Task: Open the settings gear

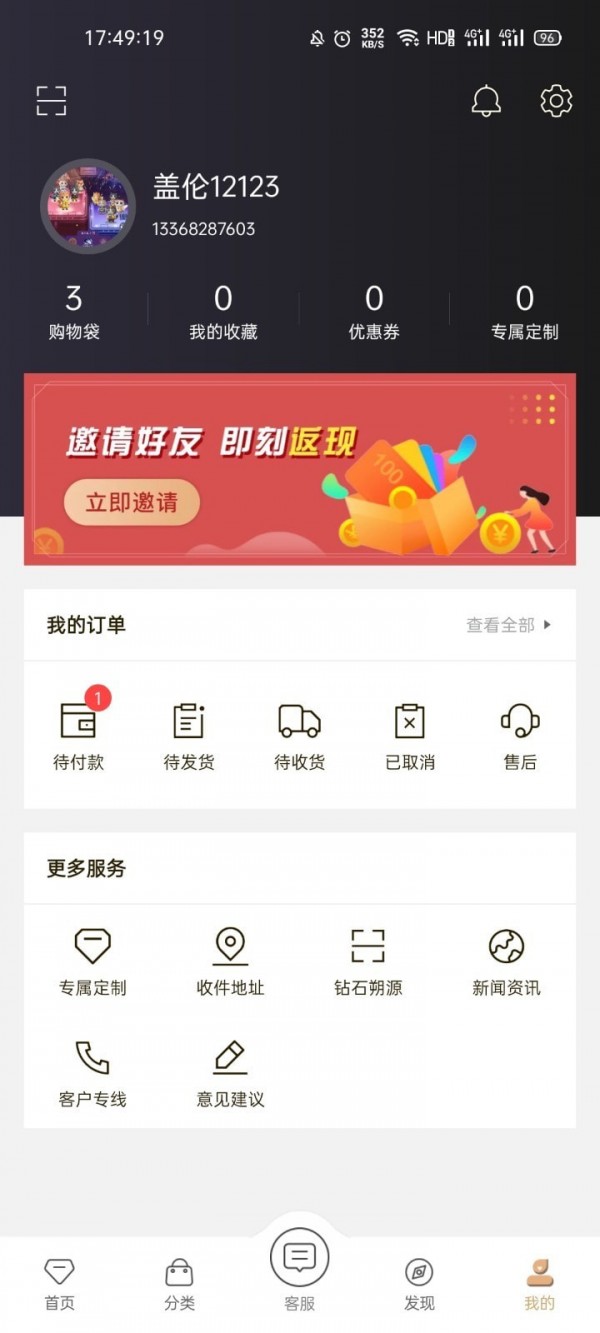Action: [556, 101]
